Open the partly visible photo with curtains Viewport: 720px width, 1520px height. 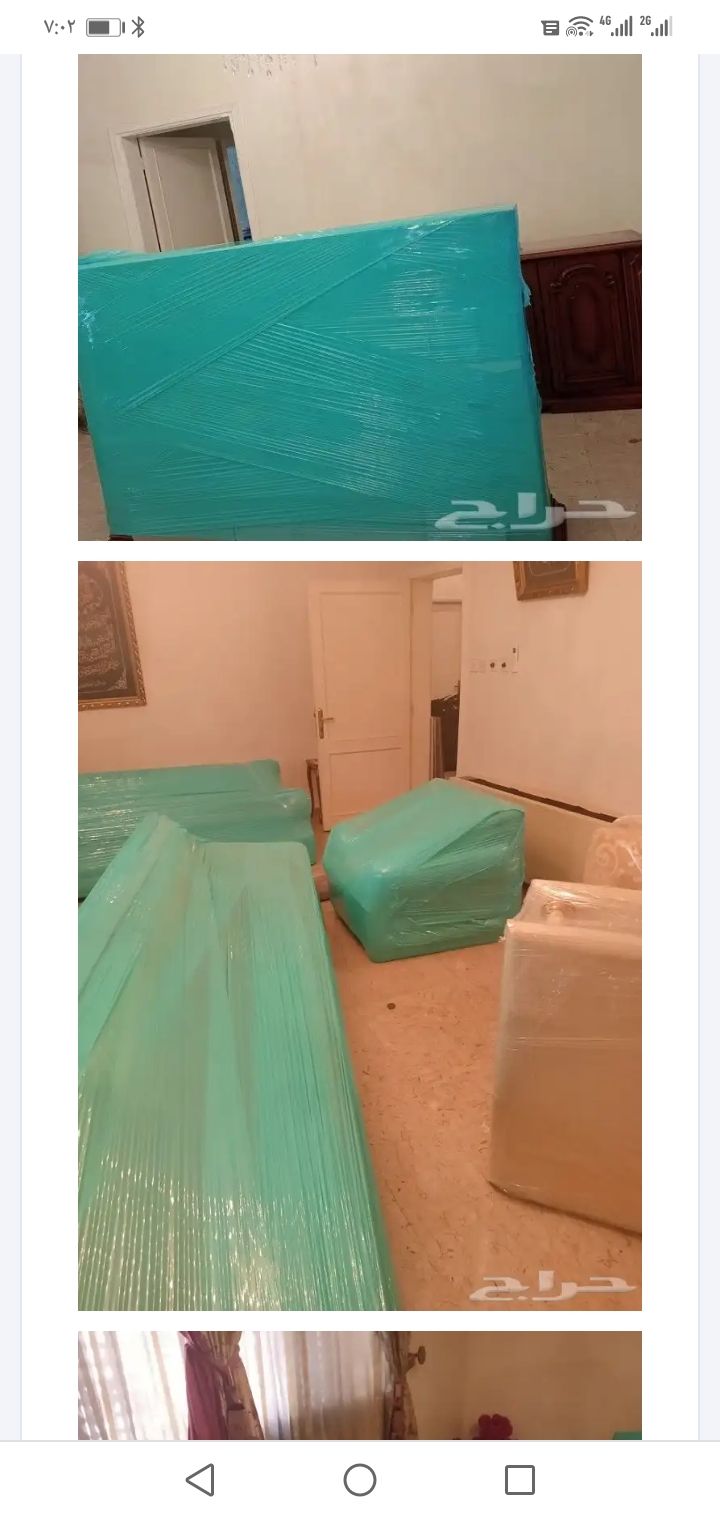360,1385
